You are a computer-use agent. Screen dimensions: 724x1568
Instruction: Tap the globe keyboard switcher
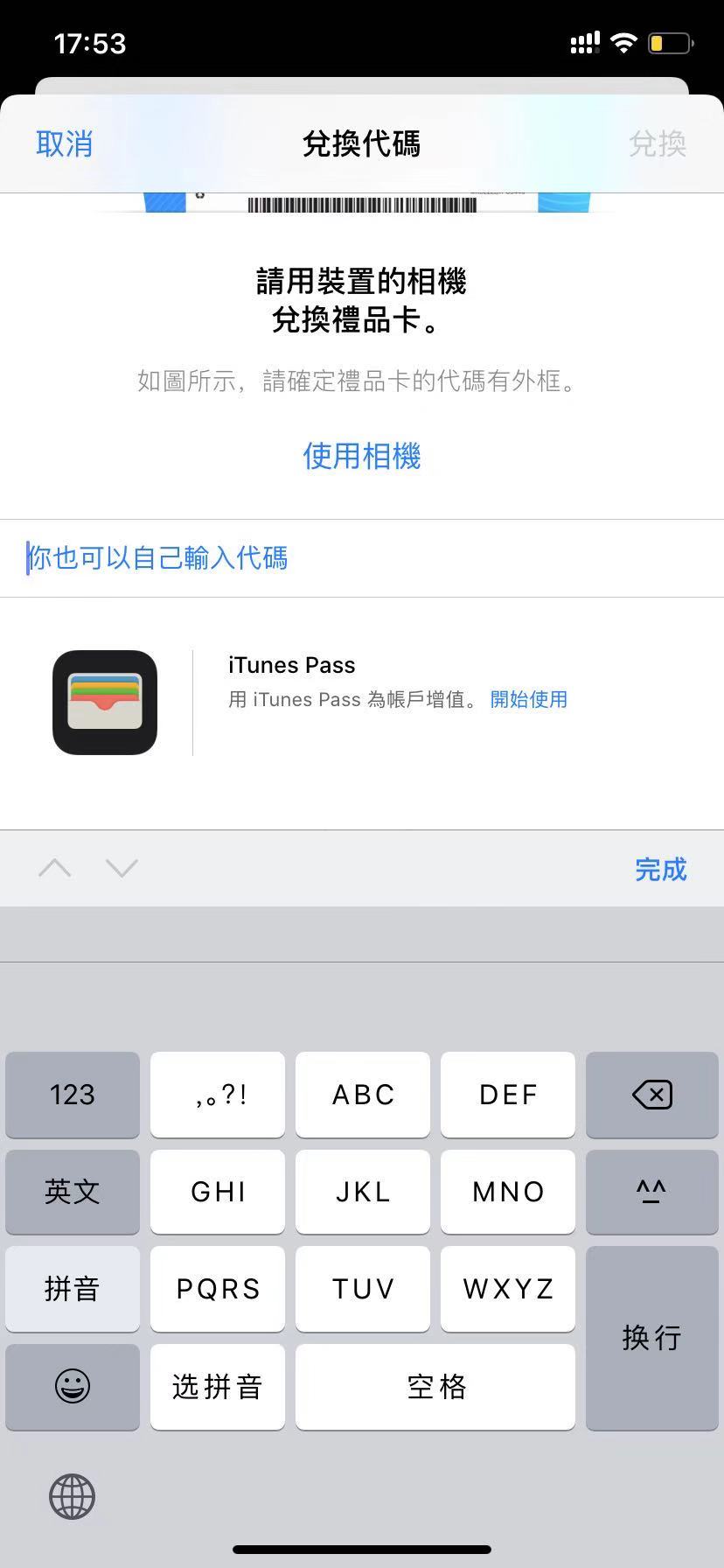[x=72, y=1496]
